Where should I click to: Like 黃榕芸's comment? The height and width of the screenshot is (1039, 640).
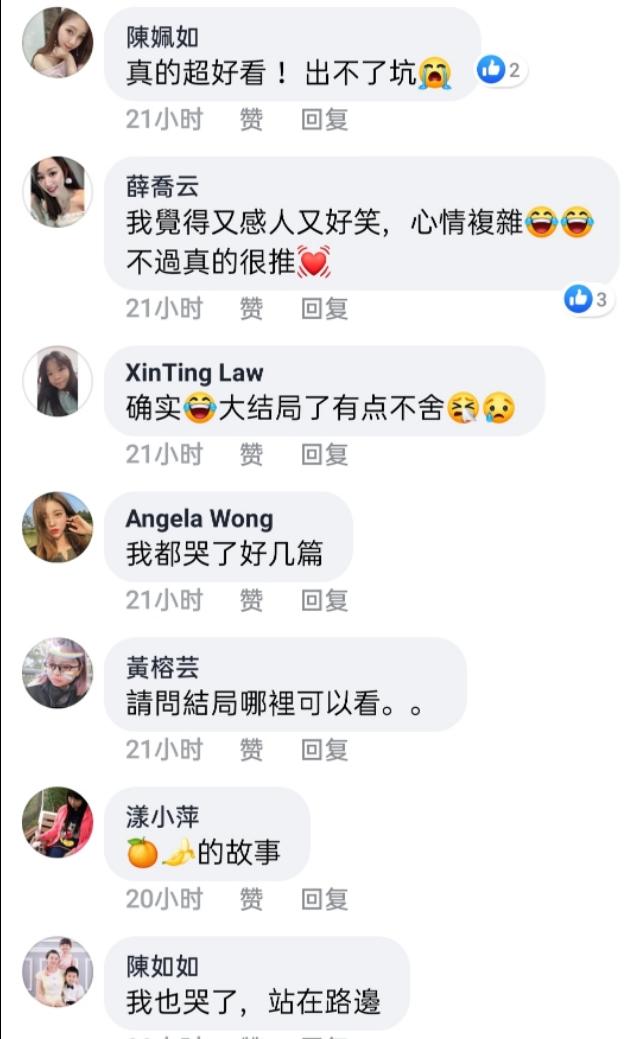tap(251, 749)
